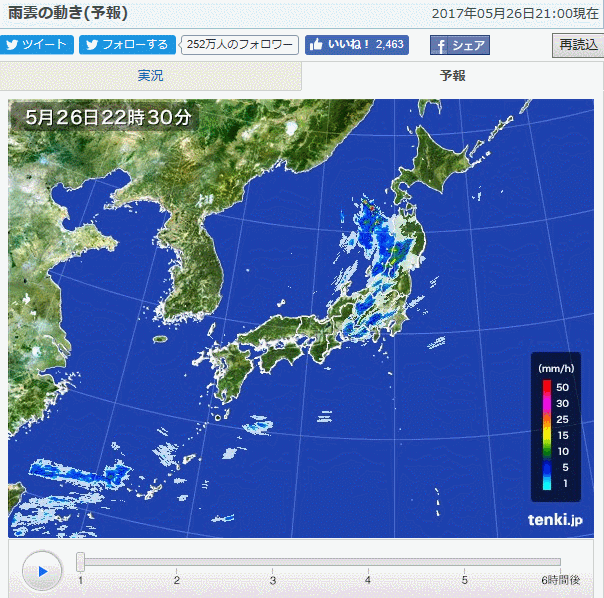
Task: Switch to the 実況 tab
Action: coord(150,76)
